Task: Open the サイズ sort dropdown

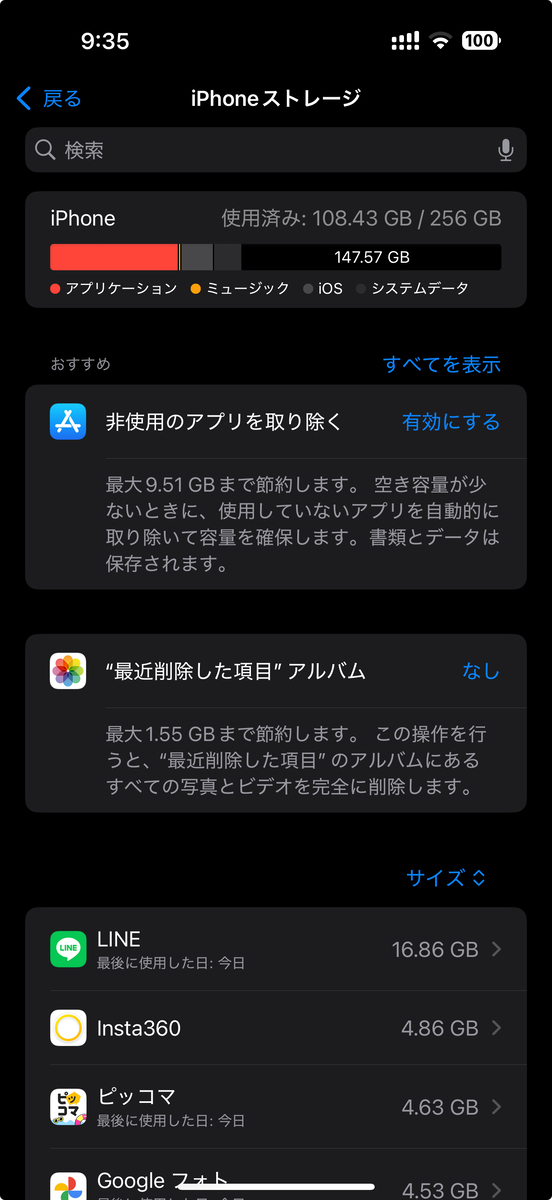Action: (x=446, y=878)
